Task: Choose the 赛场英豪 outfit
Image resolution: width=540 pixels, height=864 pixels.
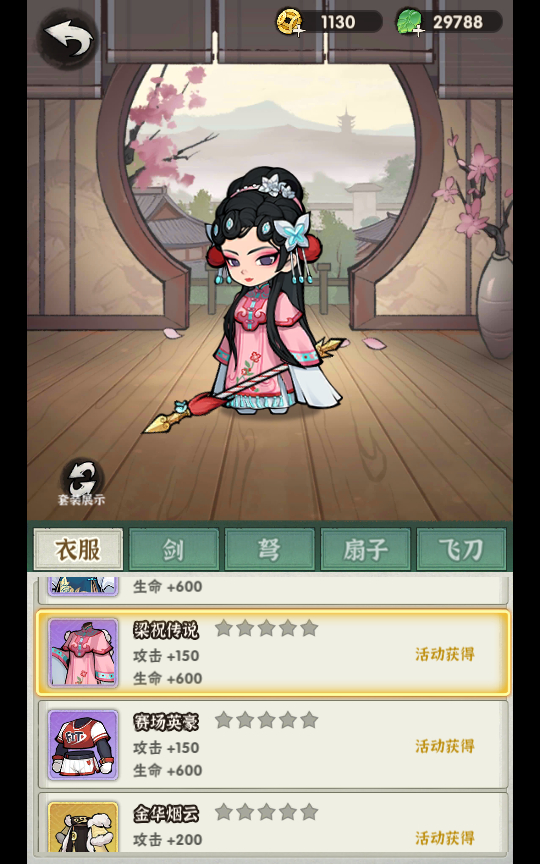Action: (x=273, y=744)
